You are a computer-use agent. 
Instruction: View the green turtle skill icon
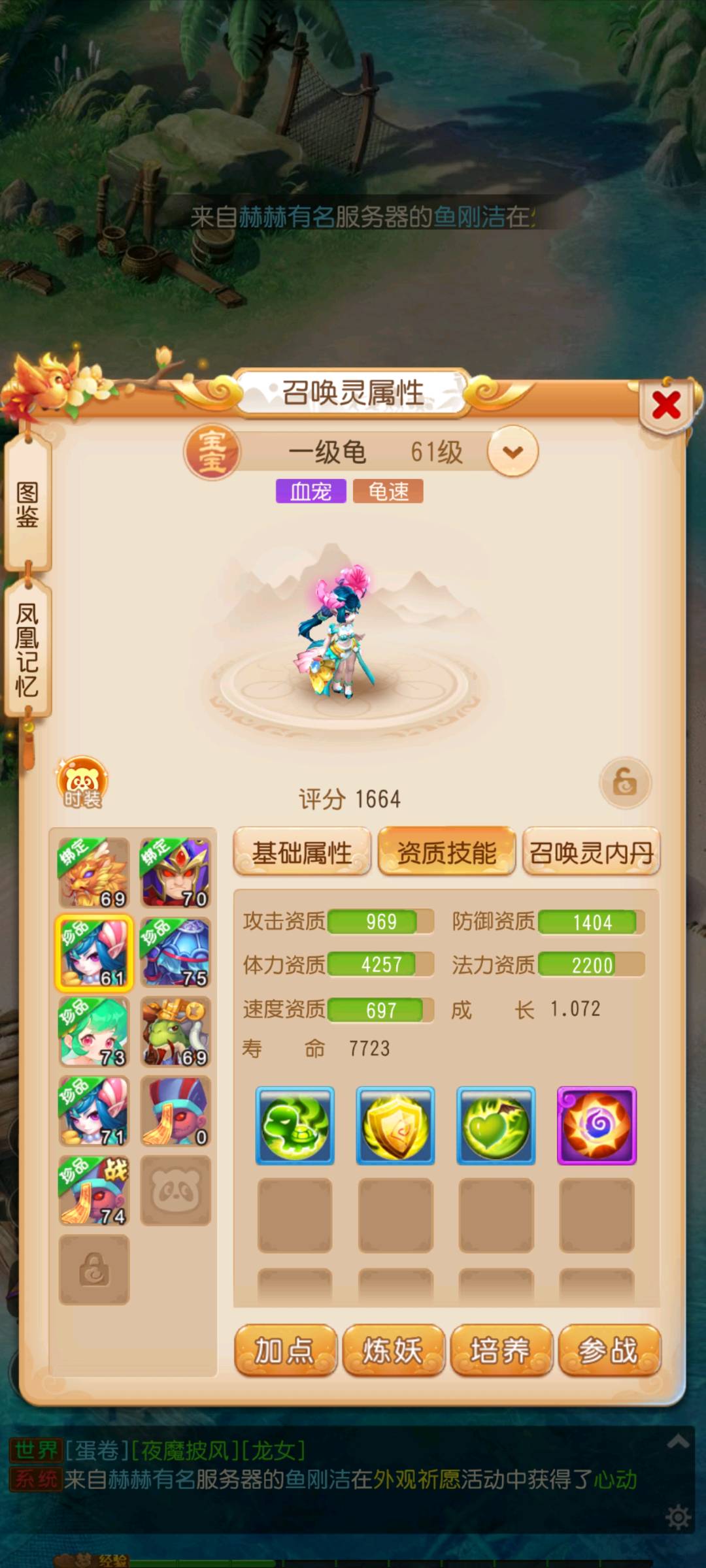(x=295, y=1126)
